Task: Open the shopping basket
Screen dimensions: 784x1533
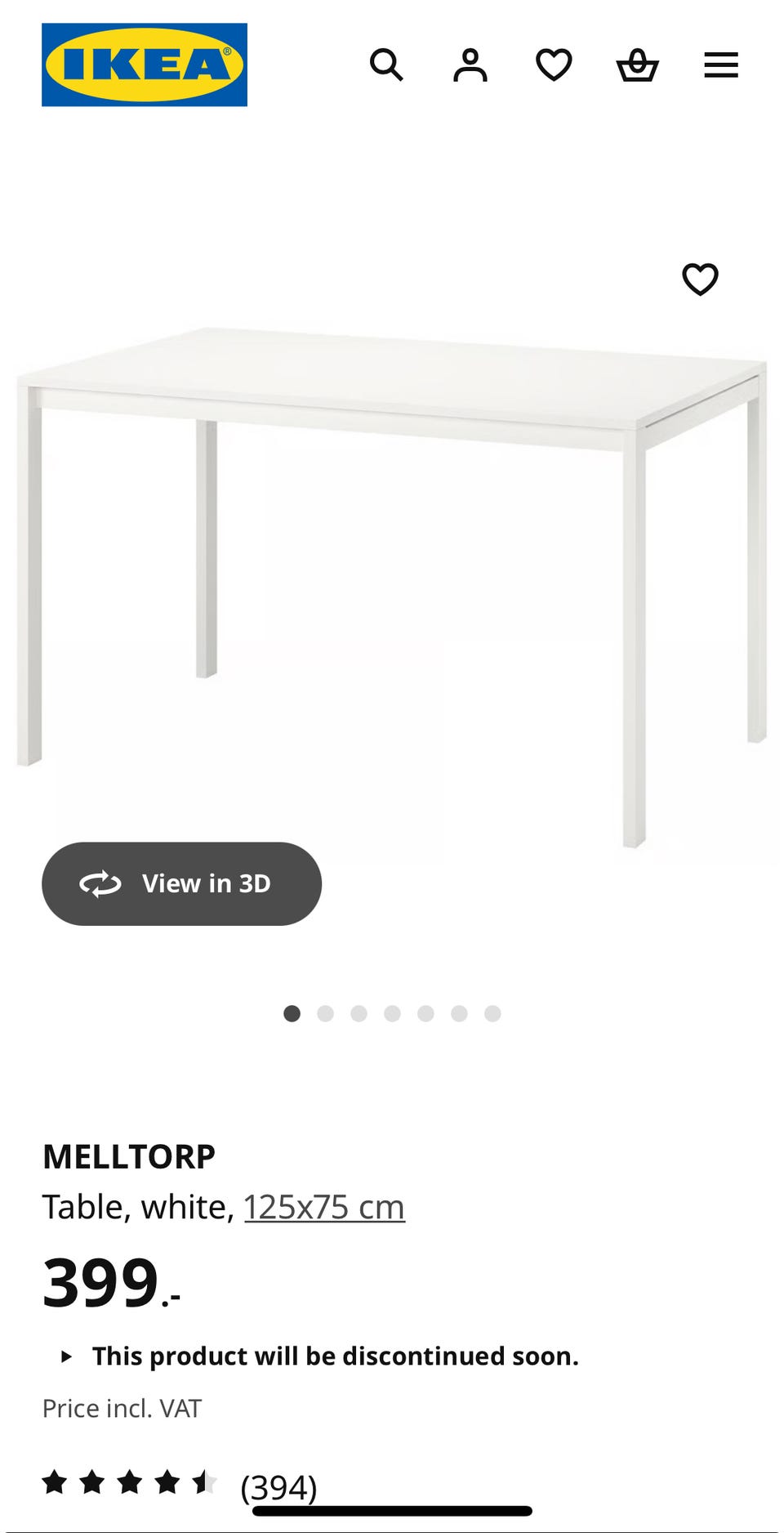Action: tap(638, 64)
